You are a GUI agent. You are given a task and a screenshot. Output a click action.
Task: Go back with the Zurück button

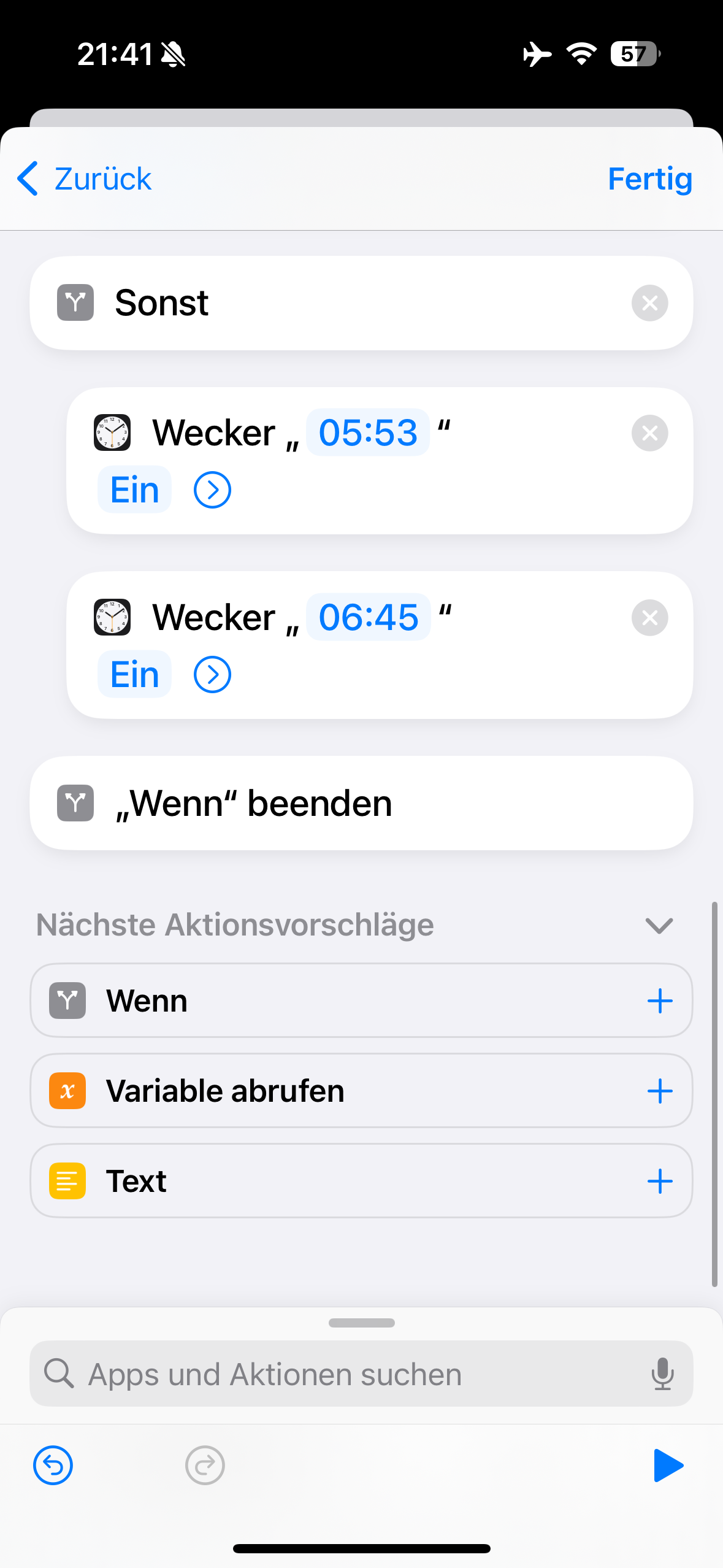(x=85, y=179)
